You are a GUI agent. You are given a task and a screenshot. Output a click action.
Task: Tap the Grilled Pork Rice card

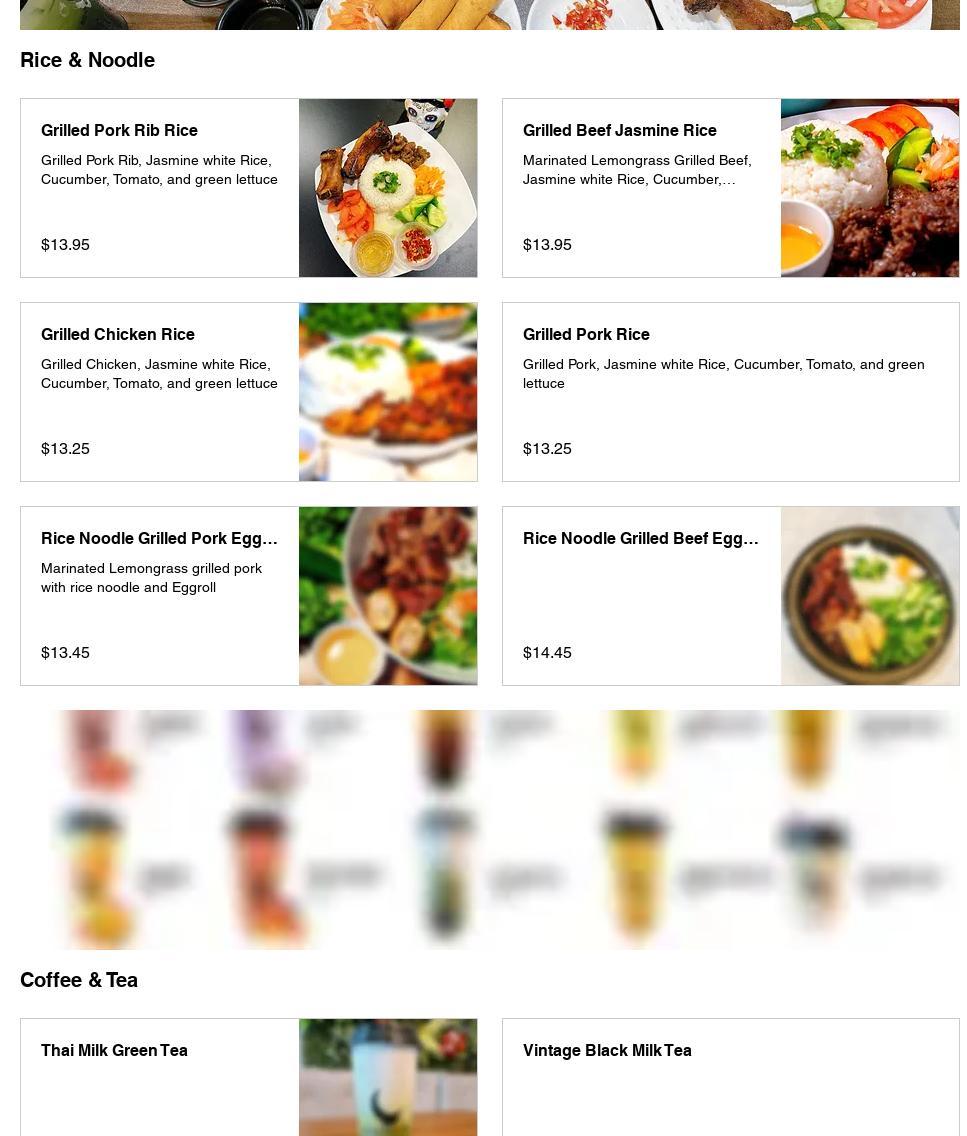pos(730,392)
